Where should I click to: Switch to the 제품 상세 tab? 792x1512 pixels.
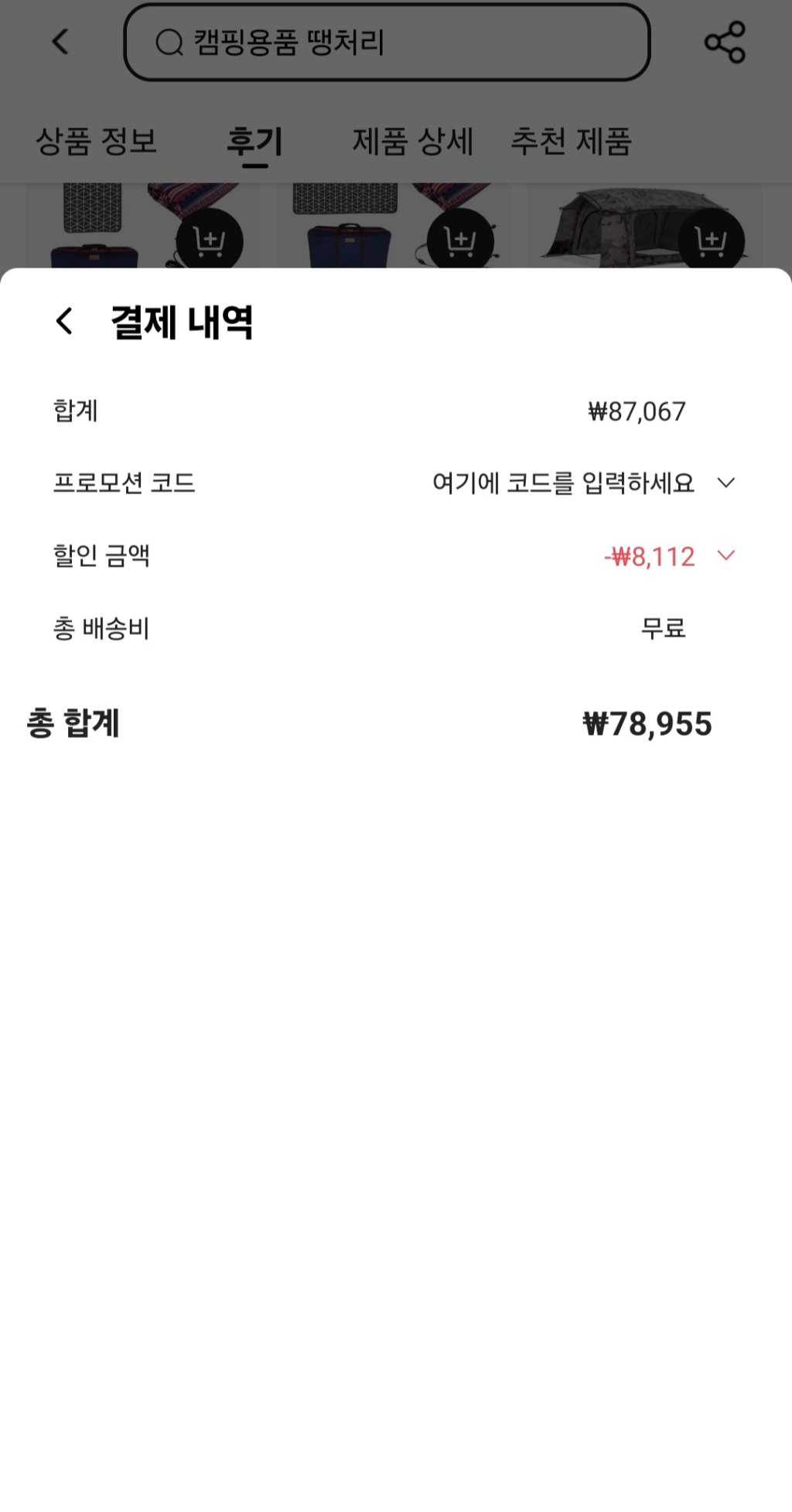coord(412,142)
